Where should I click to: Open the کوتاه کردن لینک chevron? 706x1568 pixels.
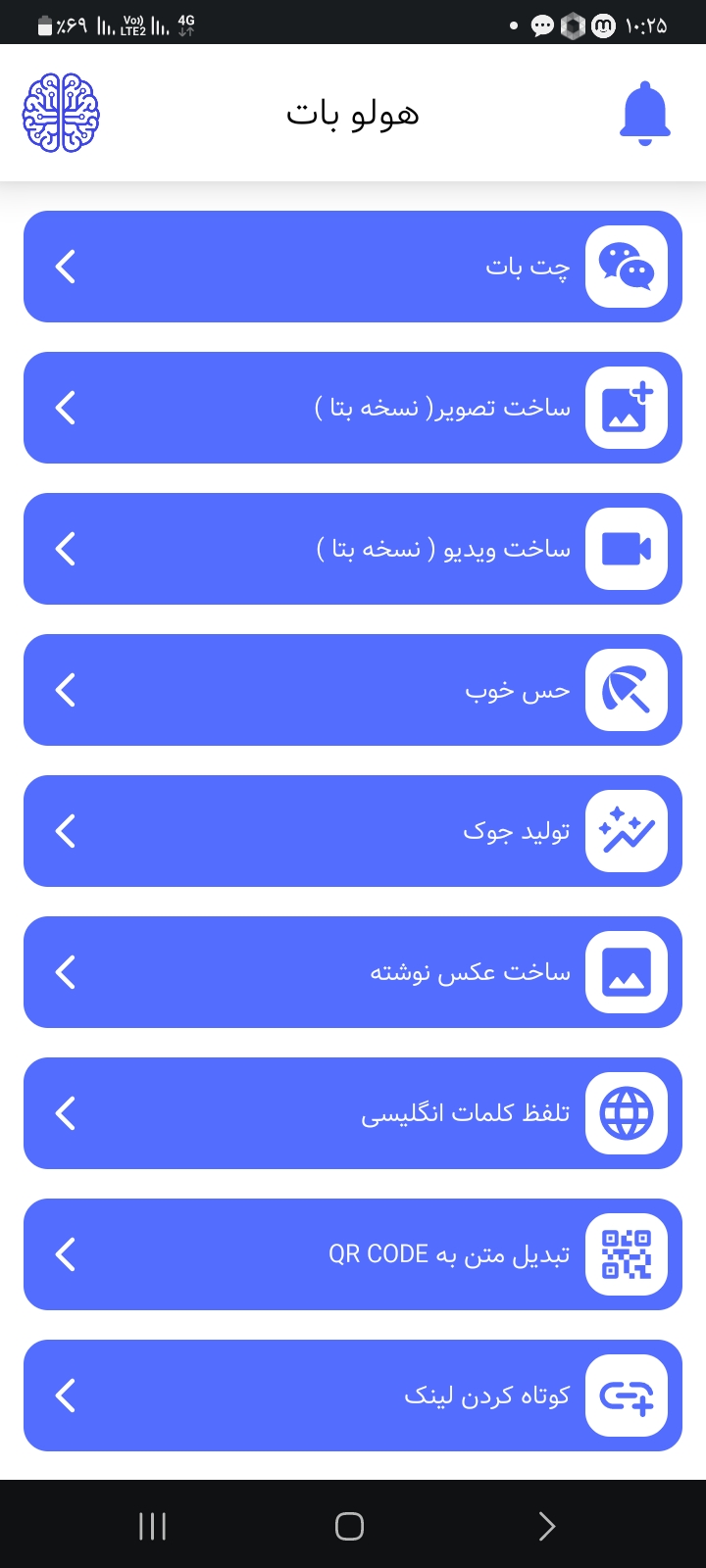65,1396
